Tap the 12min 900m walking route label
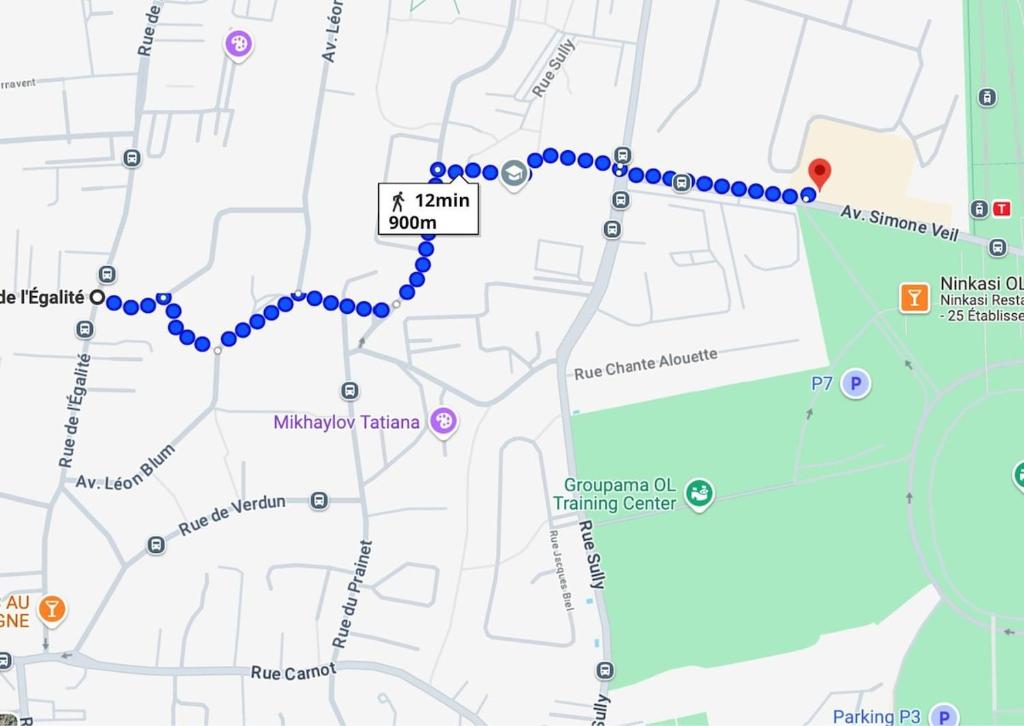Image resolution: width=1024 pixels, height=726 pixels. [x=428, y=210]
